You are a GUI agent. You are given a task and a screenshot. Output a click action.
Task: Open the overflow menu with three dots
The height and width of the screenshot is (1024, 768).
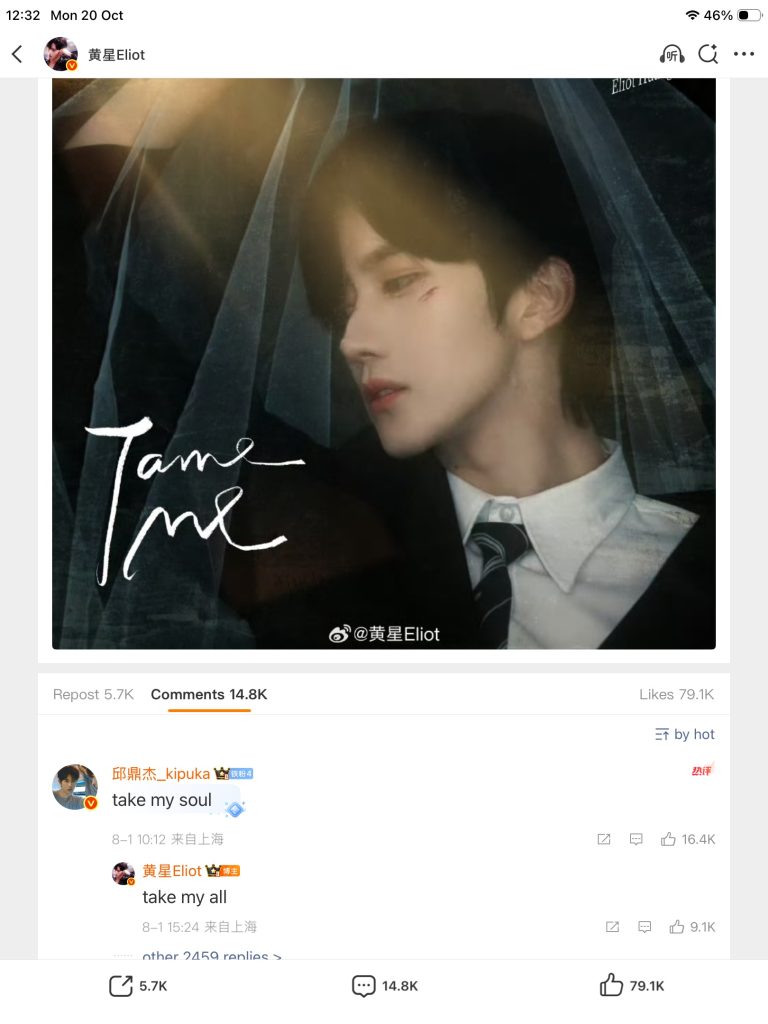click(x=743, y=54)
